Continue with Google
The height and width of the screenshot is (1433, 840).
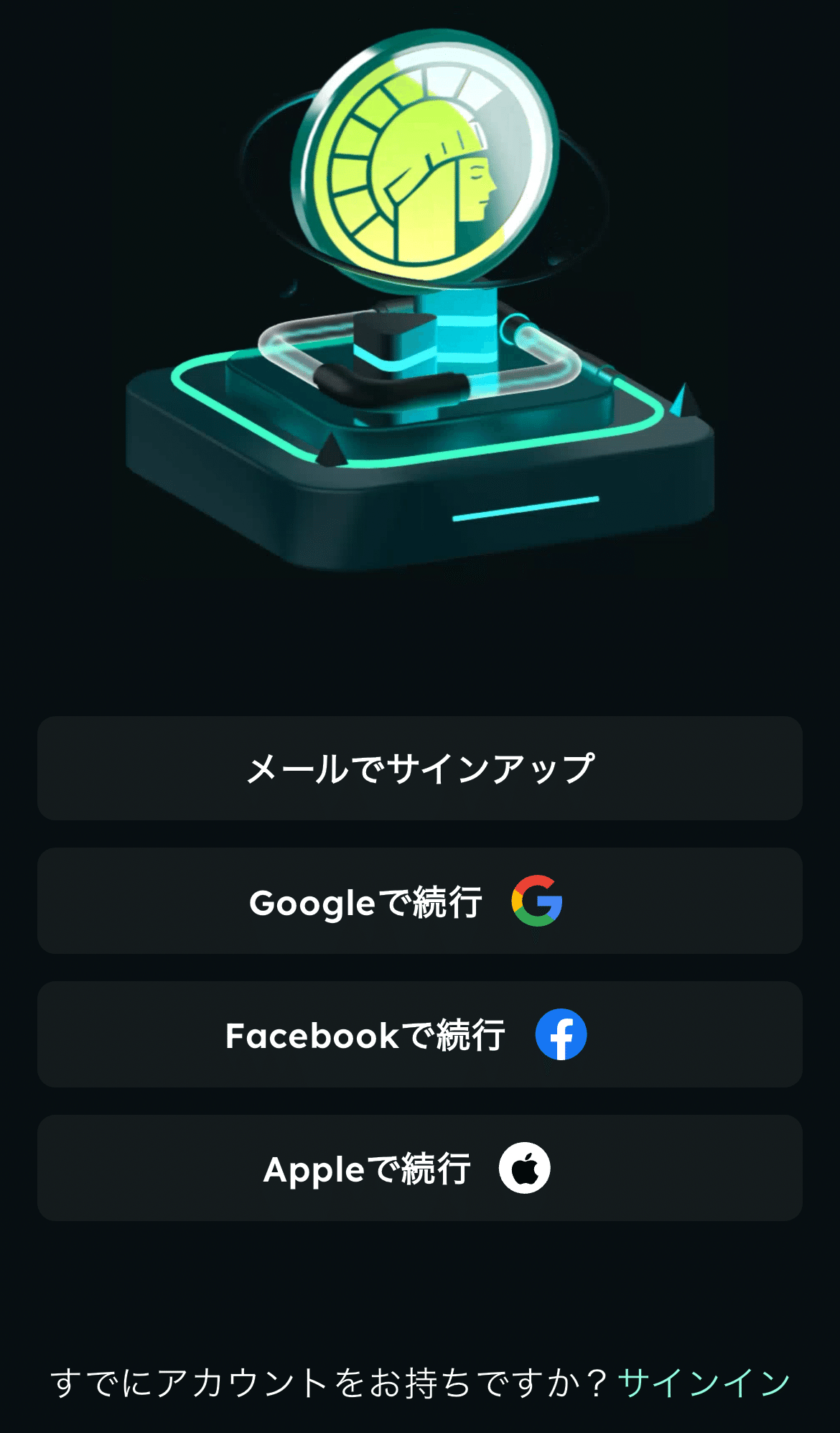coord(420,901)
